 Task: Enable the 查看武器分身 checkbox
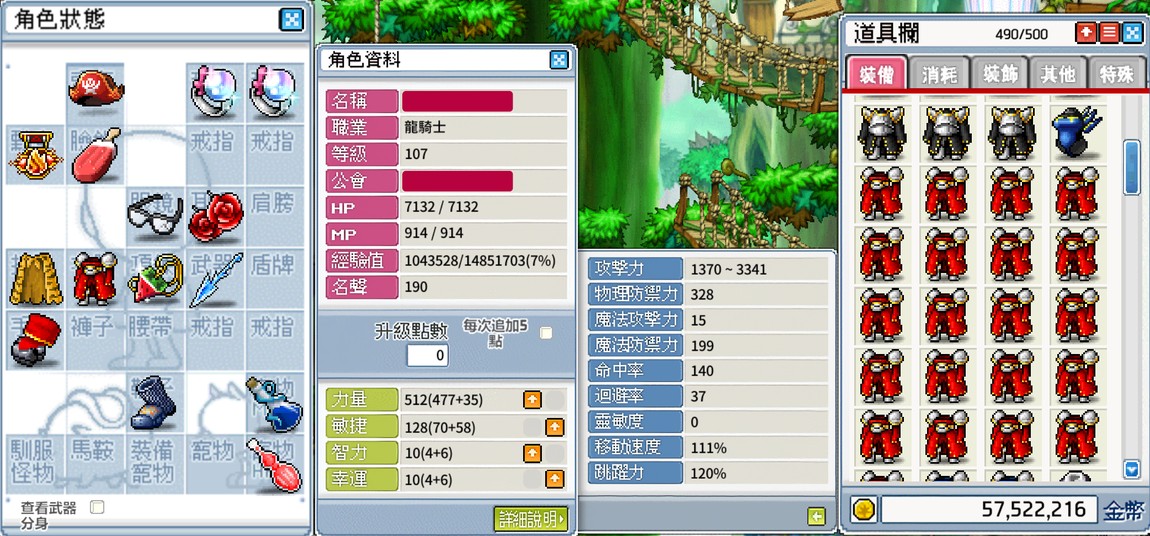(97, 507)
